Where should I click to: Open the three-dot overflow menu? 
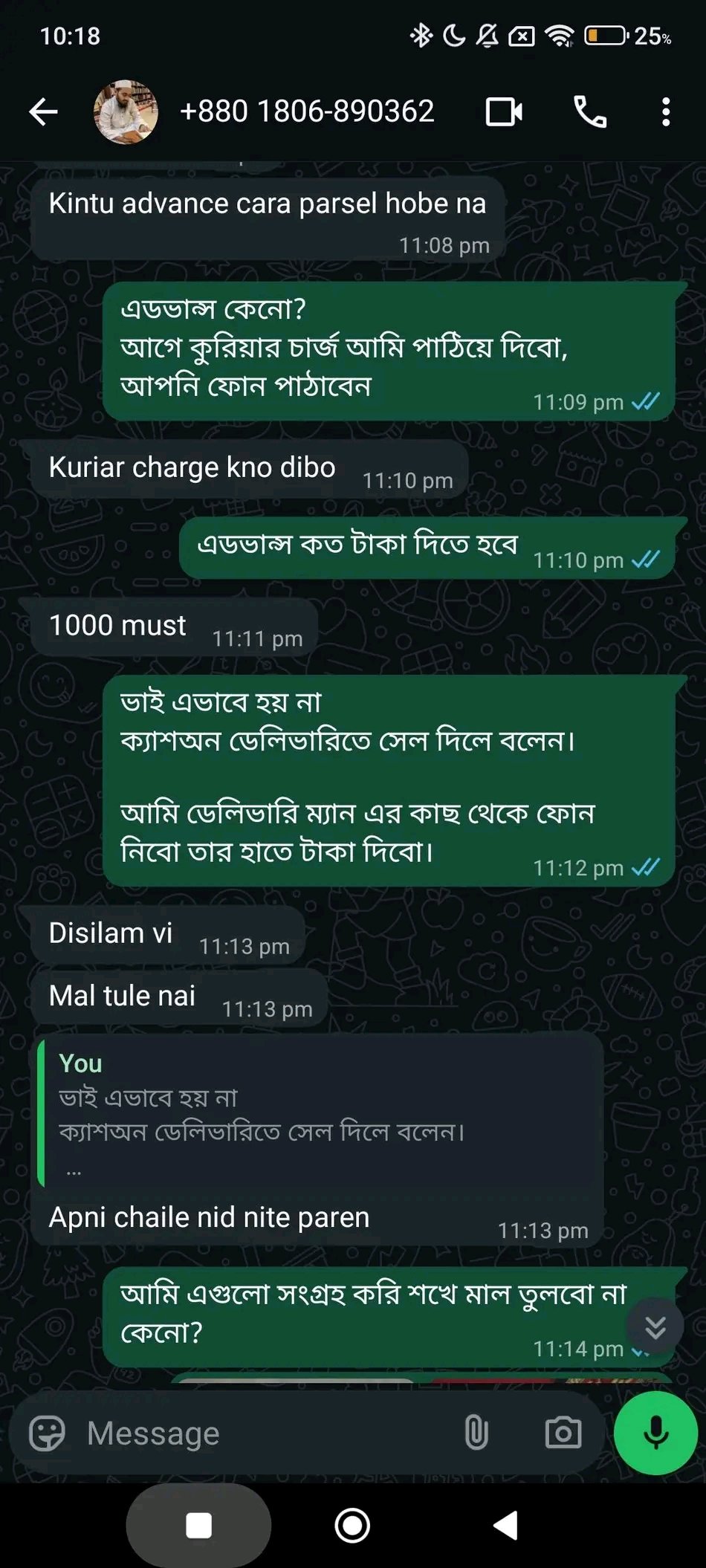pos(666,112)
